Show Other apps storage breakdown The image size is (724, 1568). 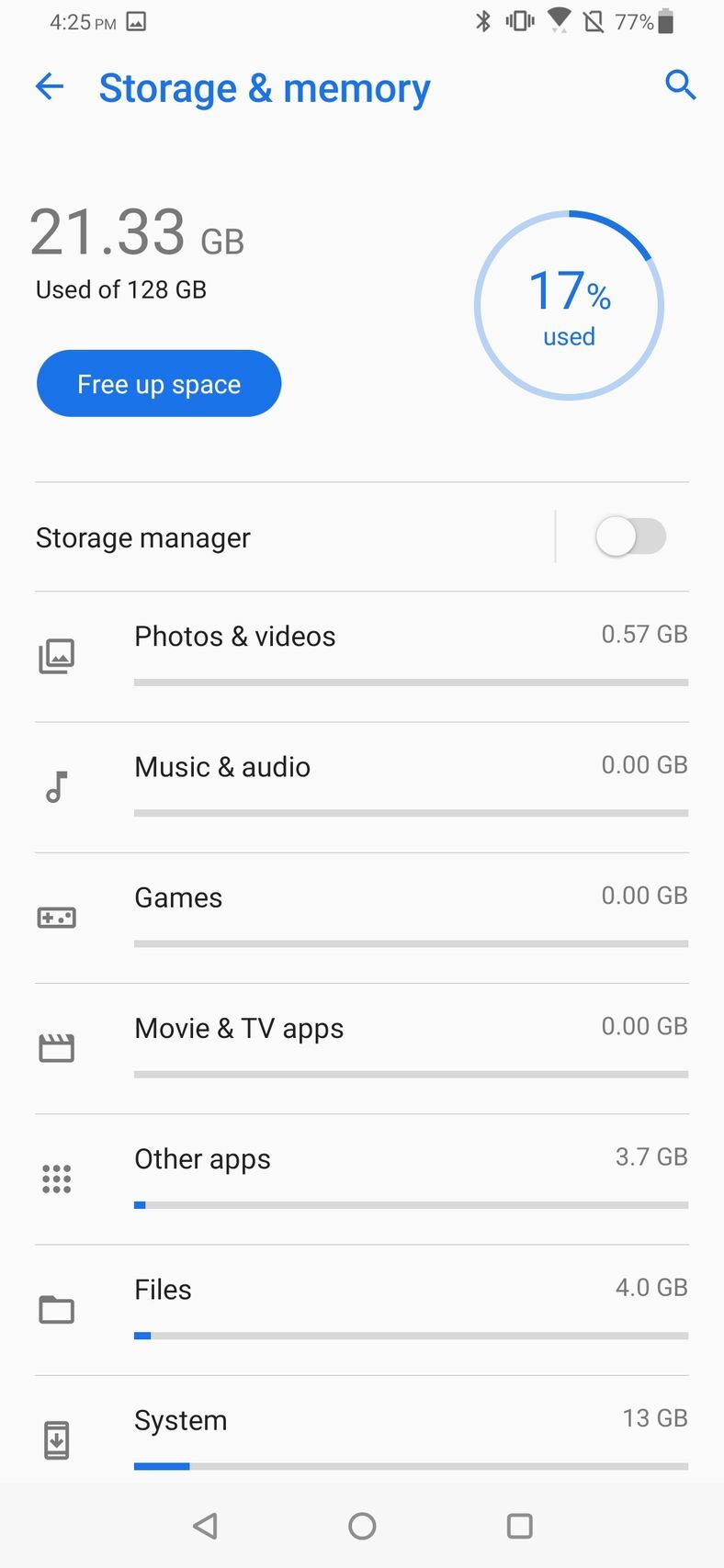[362, 1179]
